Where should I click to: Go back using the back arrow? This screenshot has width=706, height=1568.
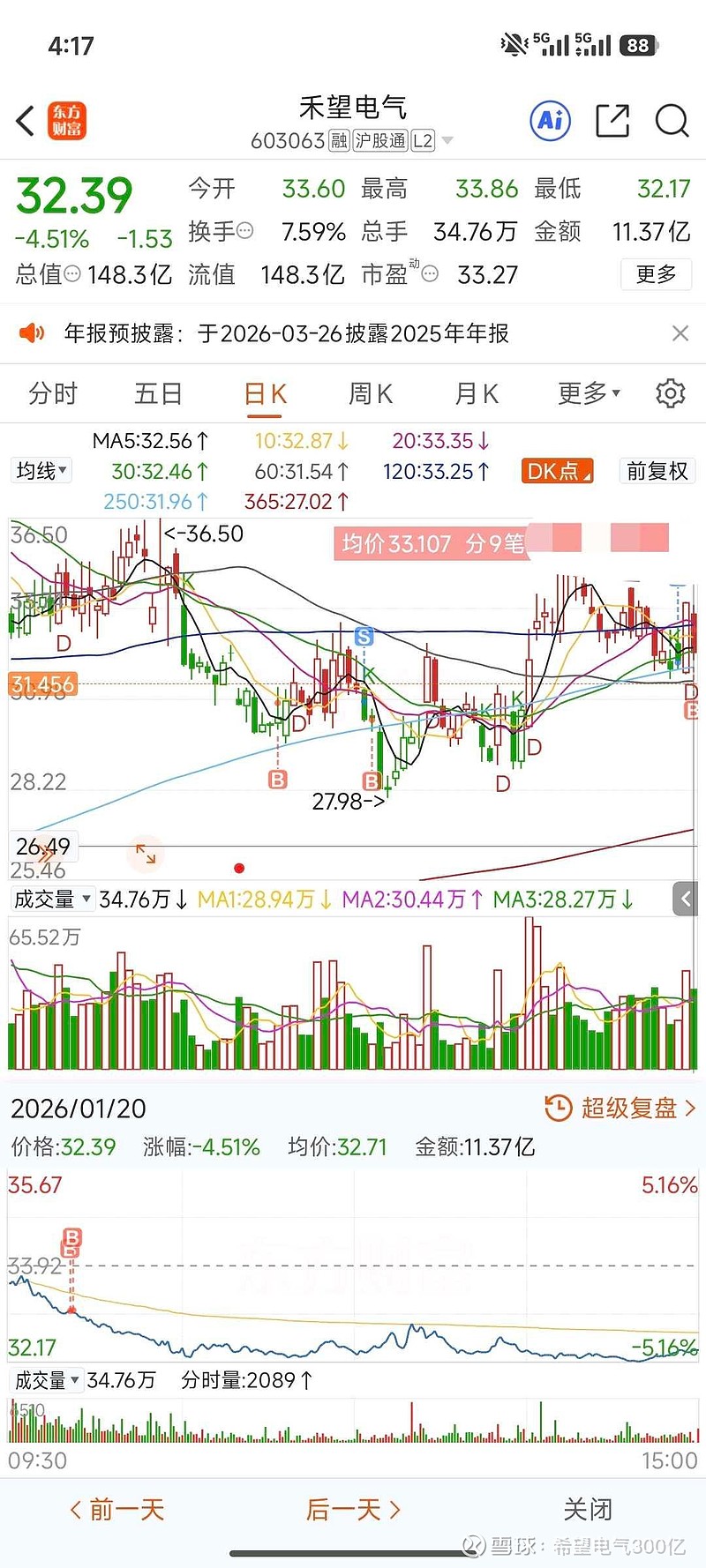point(24,121)
